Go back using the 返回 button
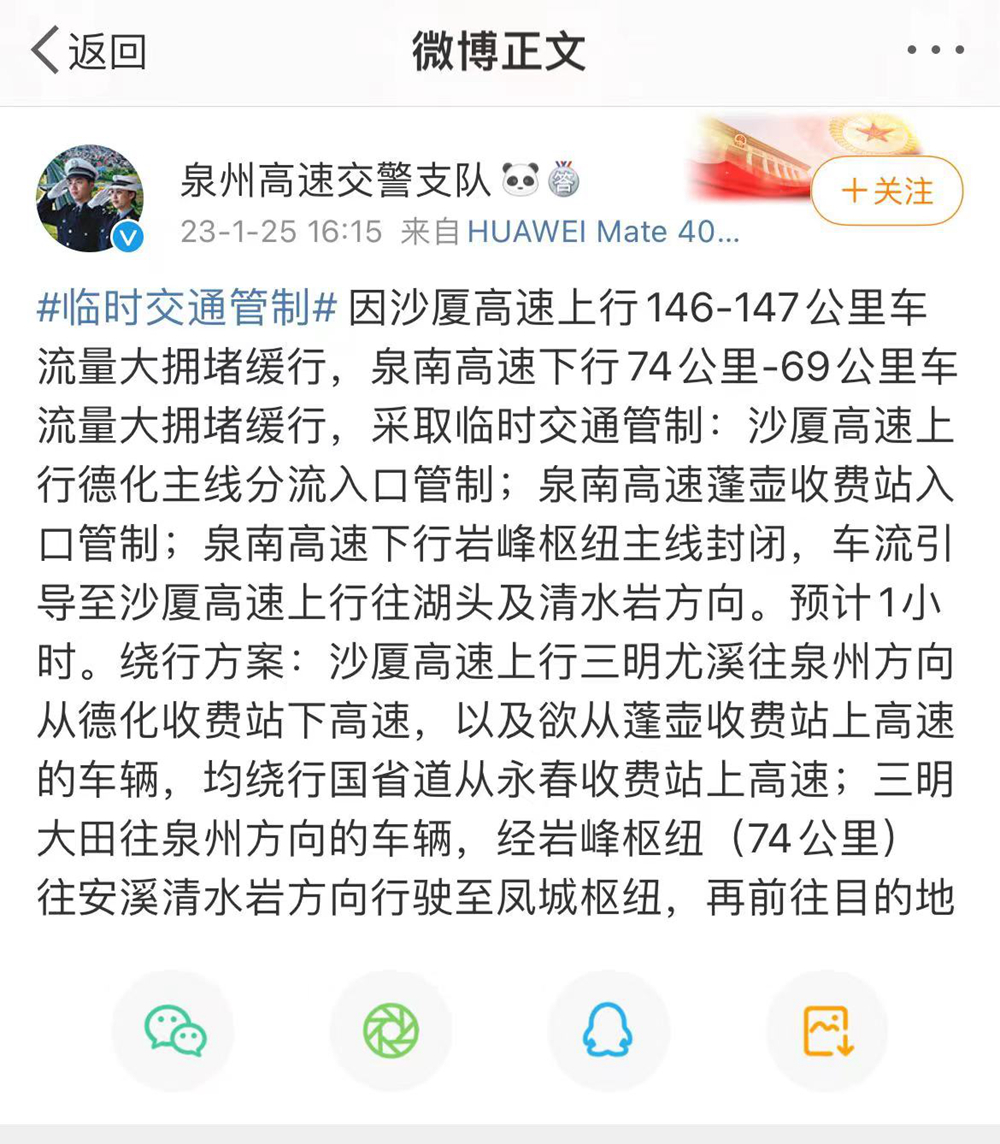 coord(90,52)
